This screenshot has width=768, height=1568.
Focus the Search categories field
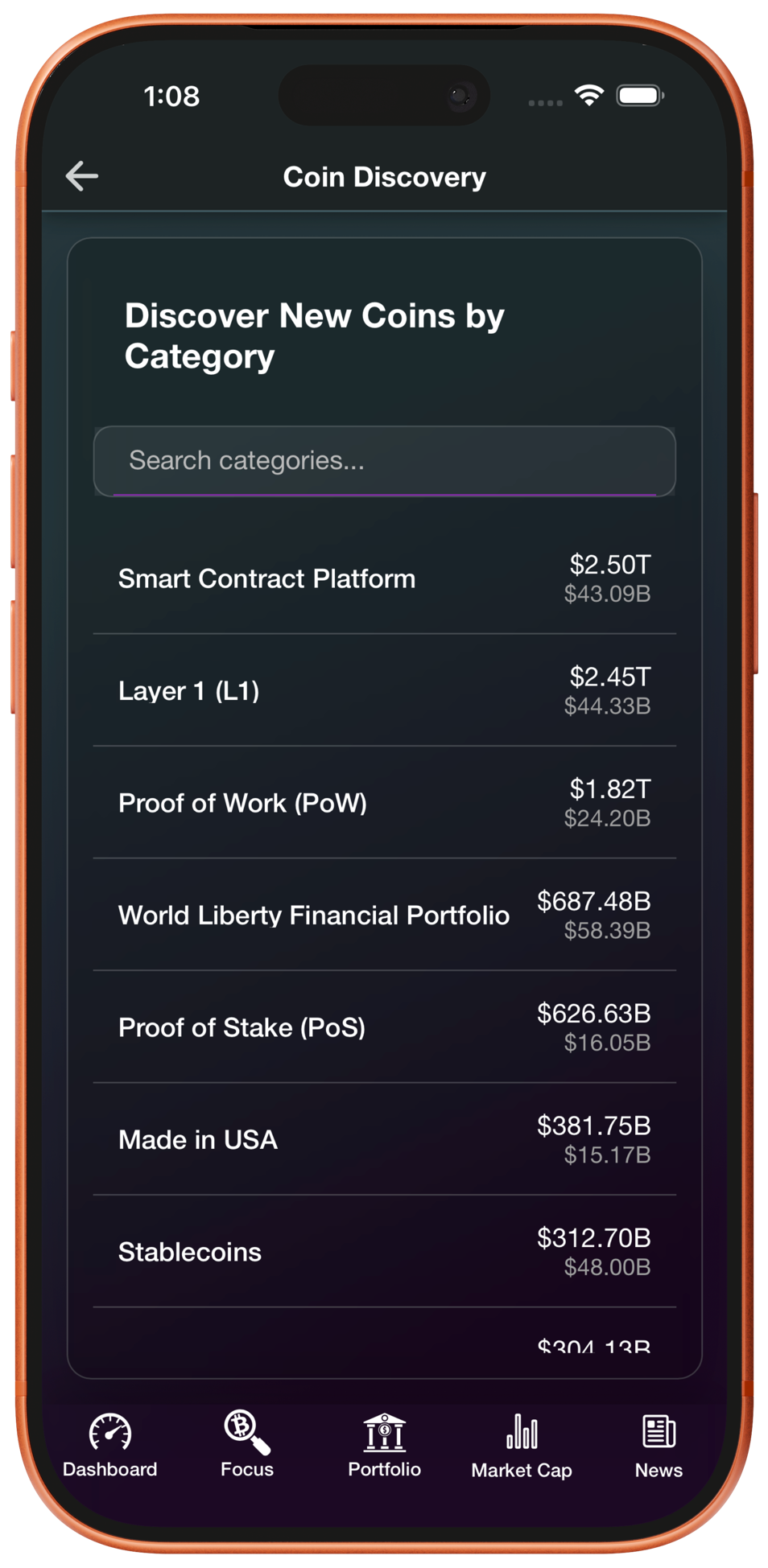pyautogui.click(x=384, y=460)
